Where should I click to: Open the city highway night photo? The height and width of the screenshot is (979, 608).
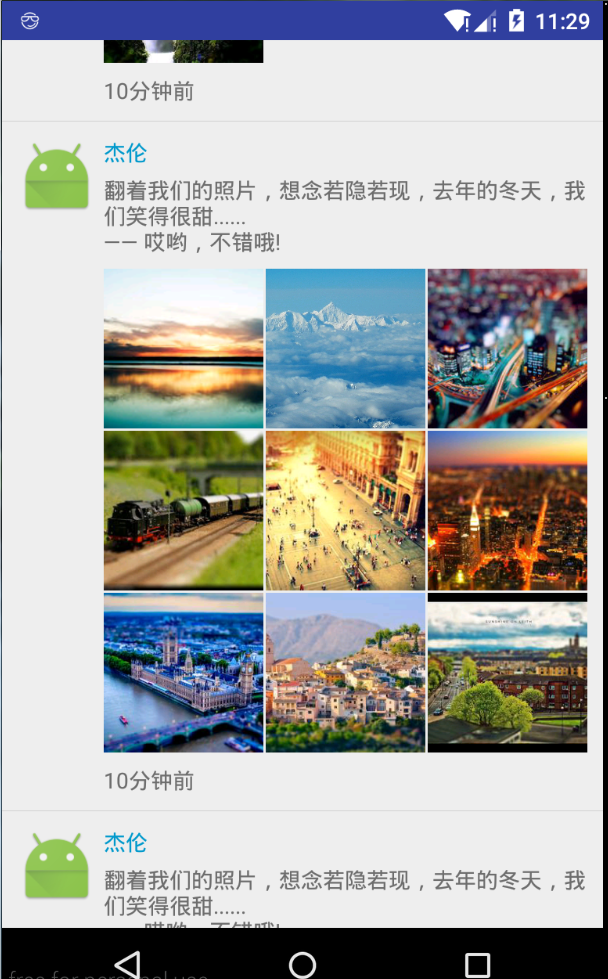click(507, 348)
